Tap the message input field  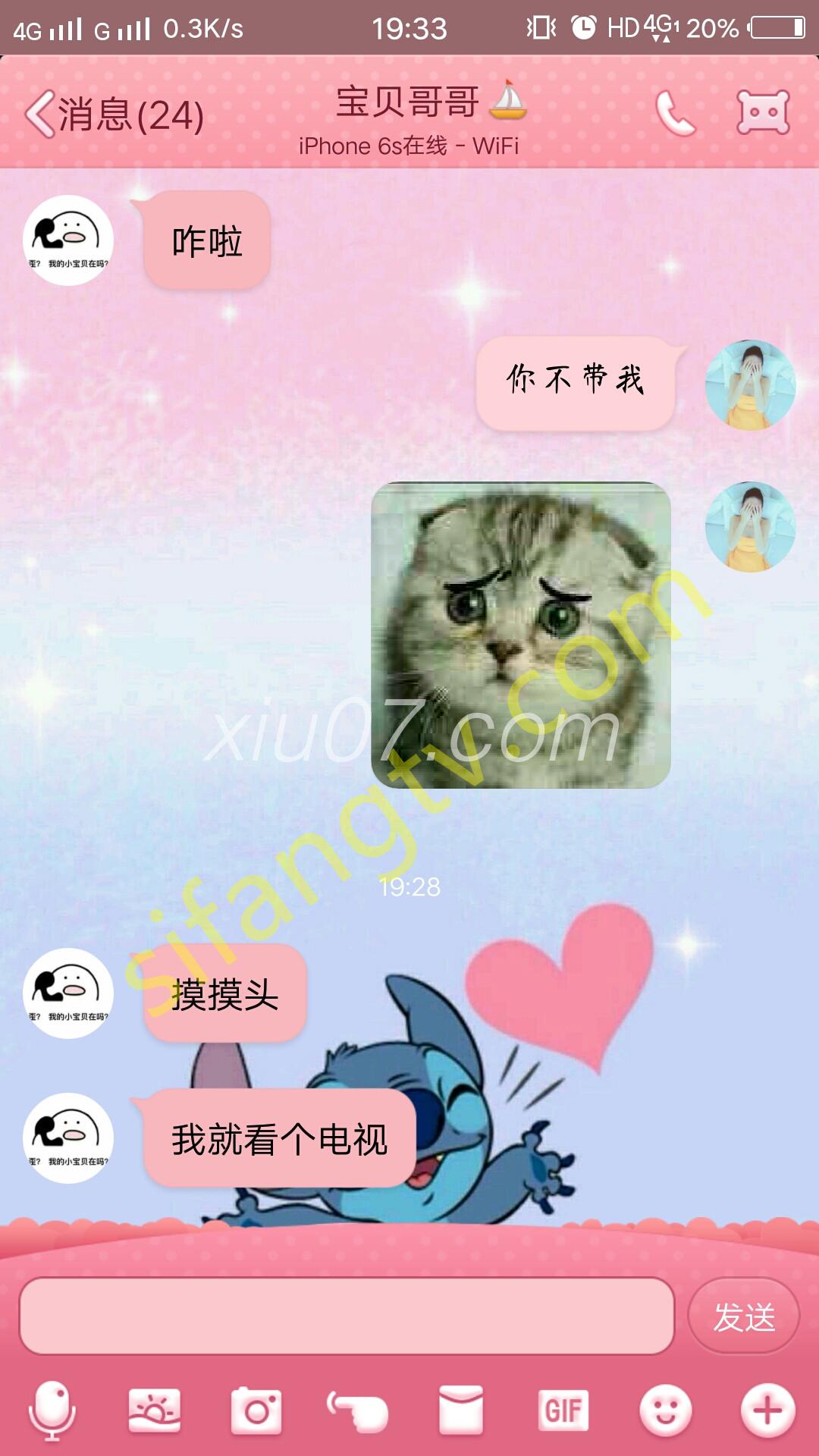(x=347, y=1316)
